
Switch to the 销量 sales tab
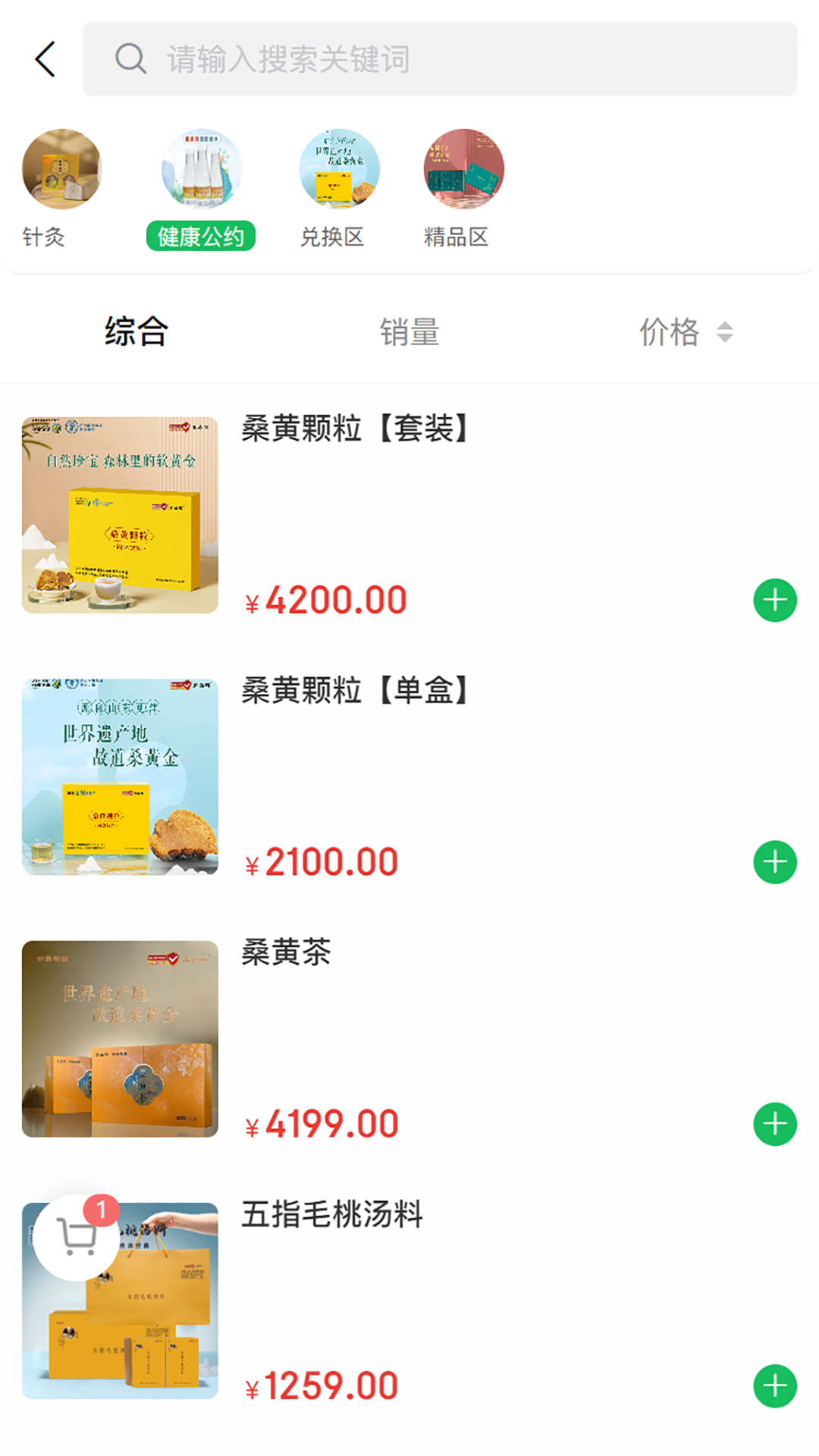point(409,333)
